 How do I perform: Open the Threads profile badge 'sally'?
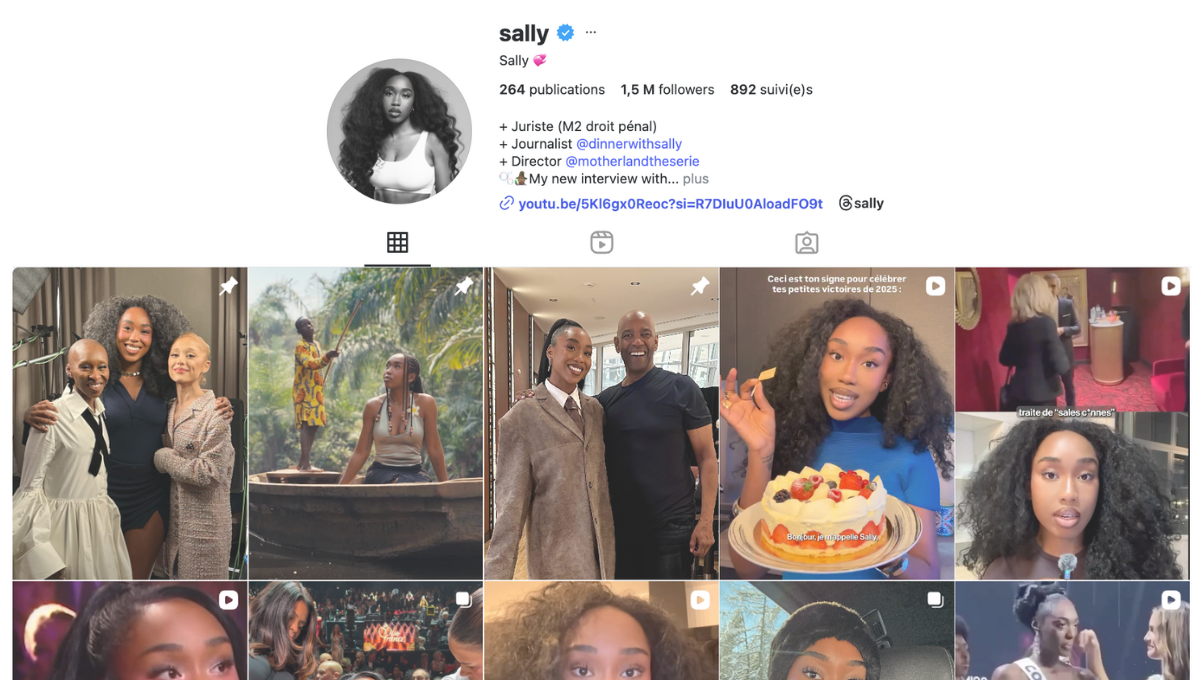click(x=861, y=203)
